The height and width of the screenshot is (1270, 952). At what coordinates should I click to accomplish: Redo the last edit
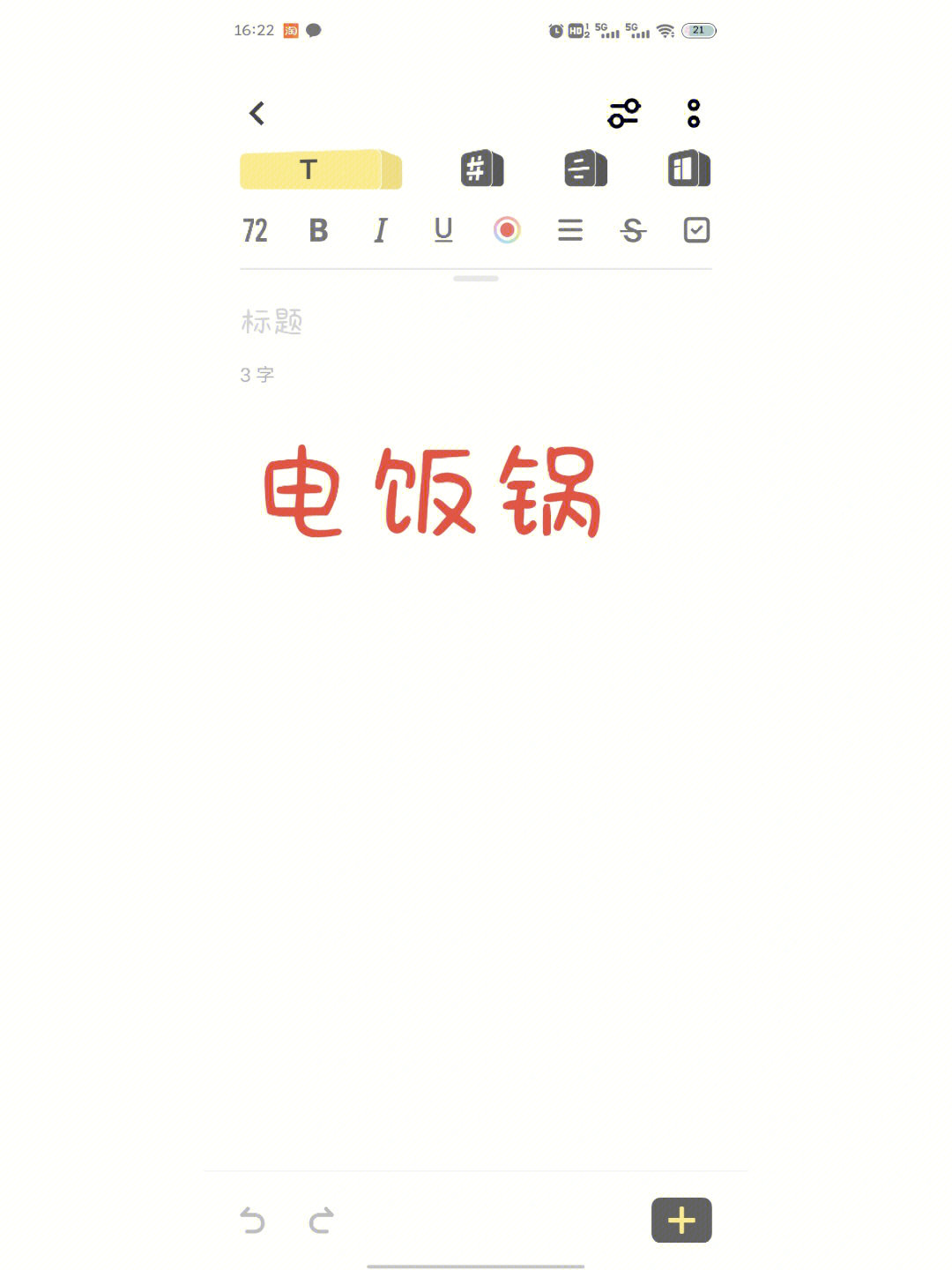coord(321,1221)
